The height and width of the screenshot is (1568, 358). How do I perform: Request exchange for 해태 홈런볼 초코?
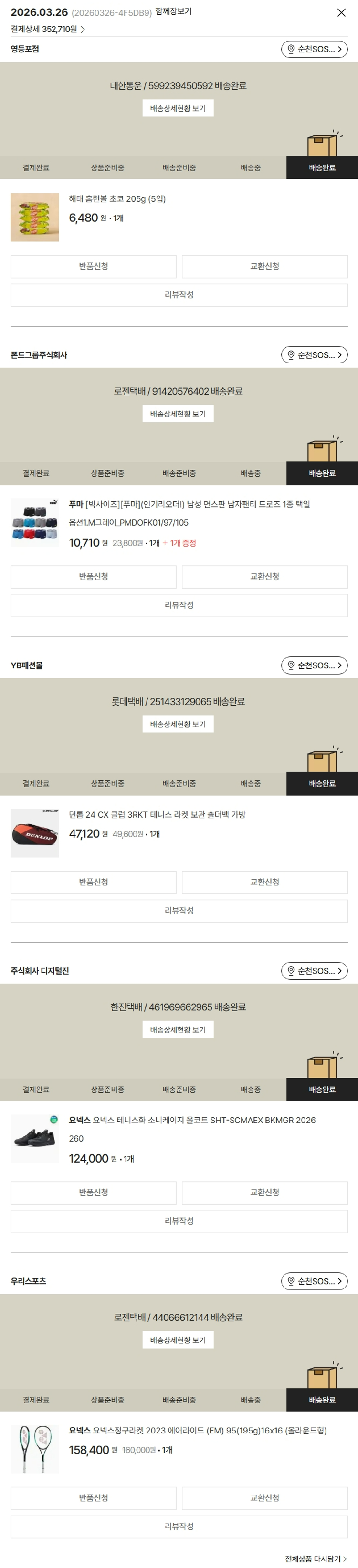pyautogui.click(x=264, y=267)
